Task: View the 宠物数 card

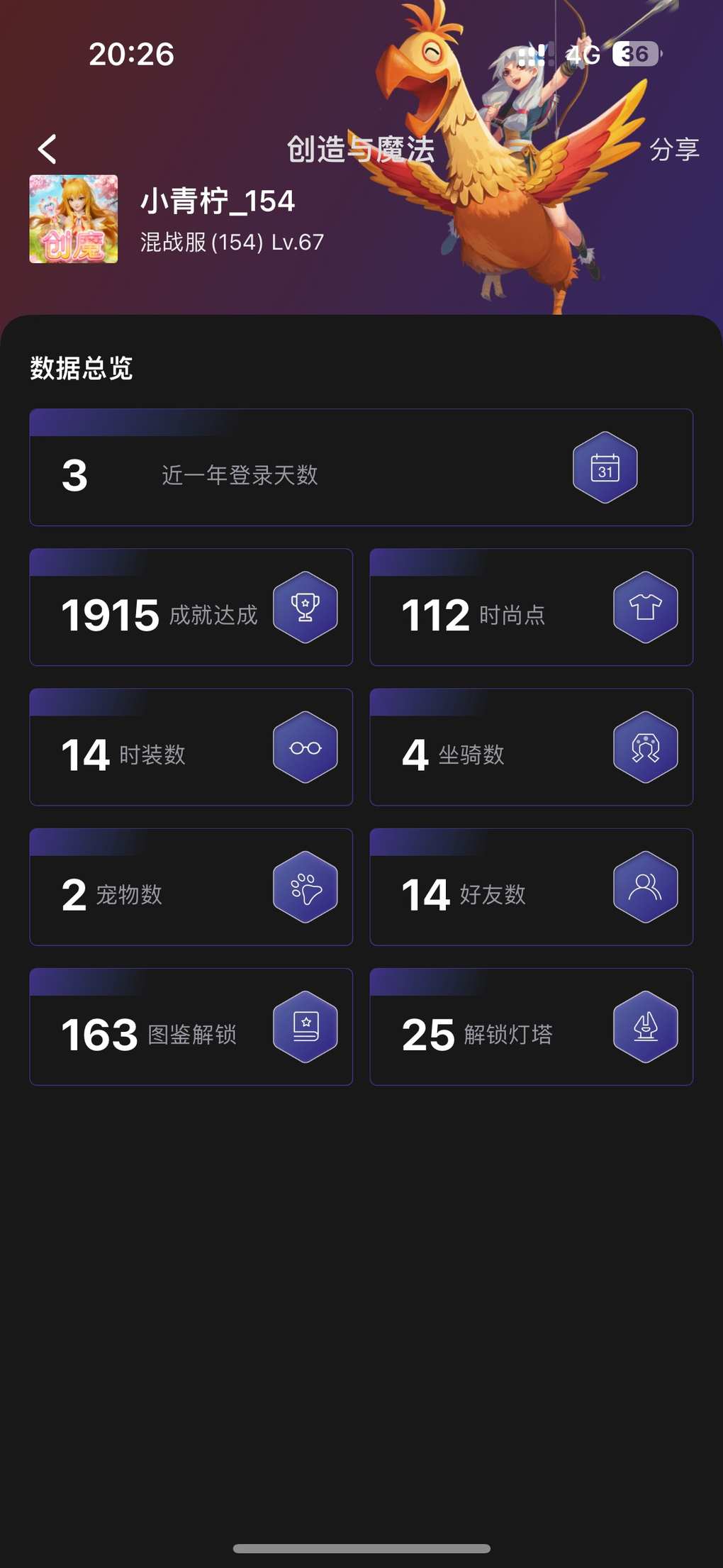Action: tap(191, 887)
